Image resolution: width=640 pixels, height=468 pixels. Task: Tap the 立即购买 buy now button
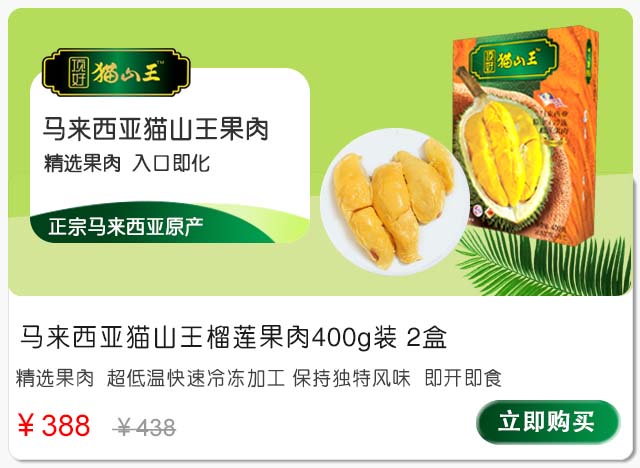click(x=548, y=421)
